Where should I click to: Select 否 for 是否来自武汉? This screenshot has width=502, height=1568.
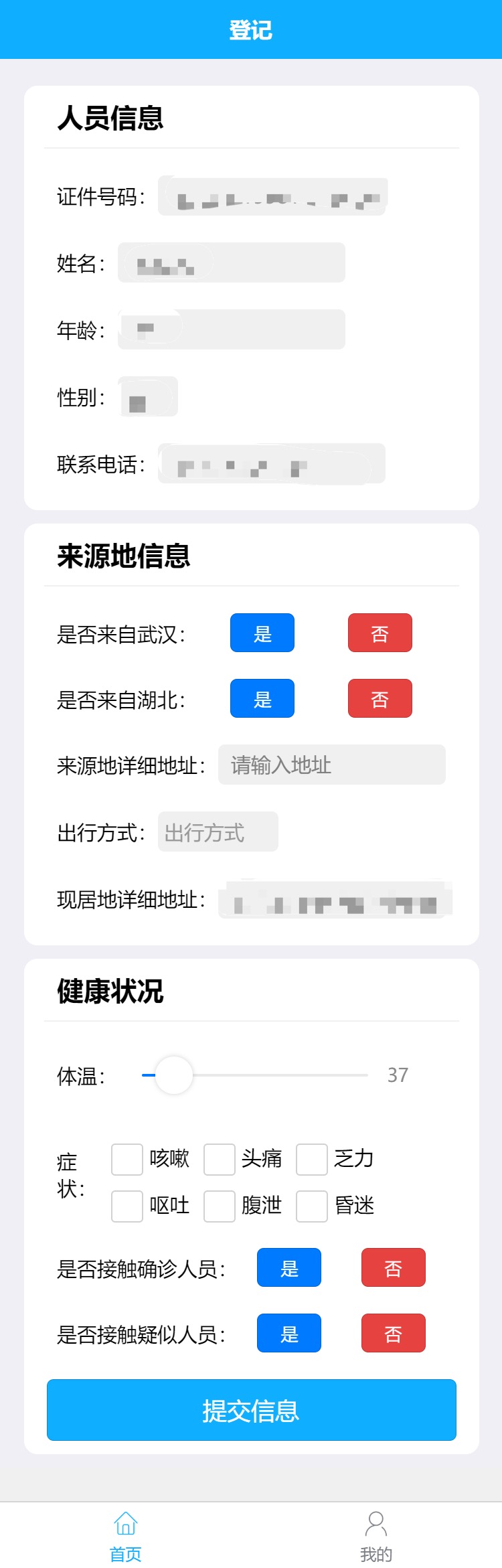point(380,633)
